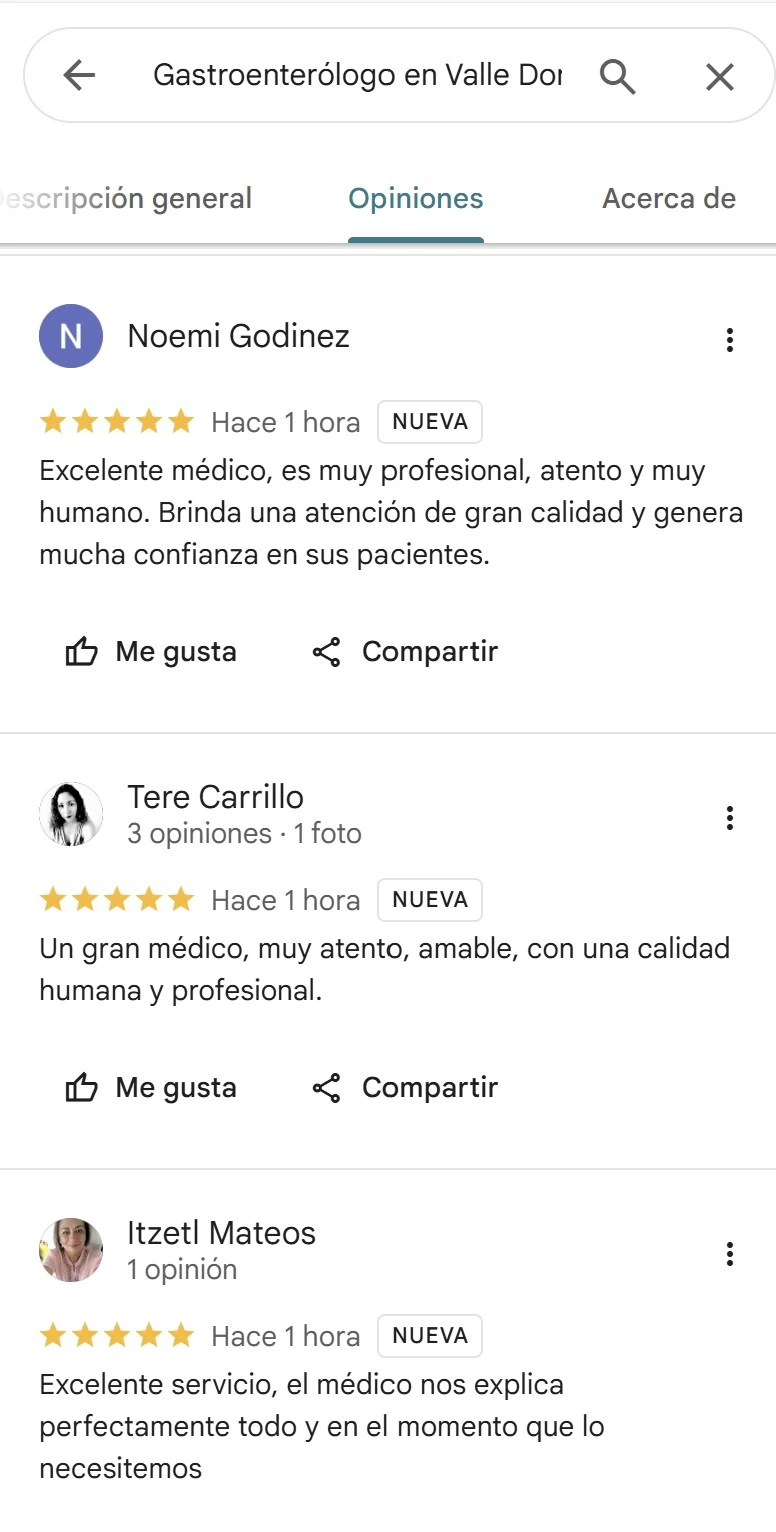The height and width of the screenshot is (1532, 776).
Task: Switch to the Acerca de tab
Action: coord(668,198)
